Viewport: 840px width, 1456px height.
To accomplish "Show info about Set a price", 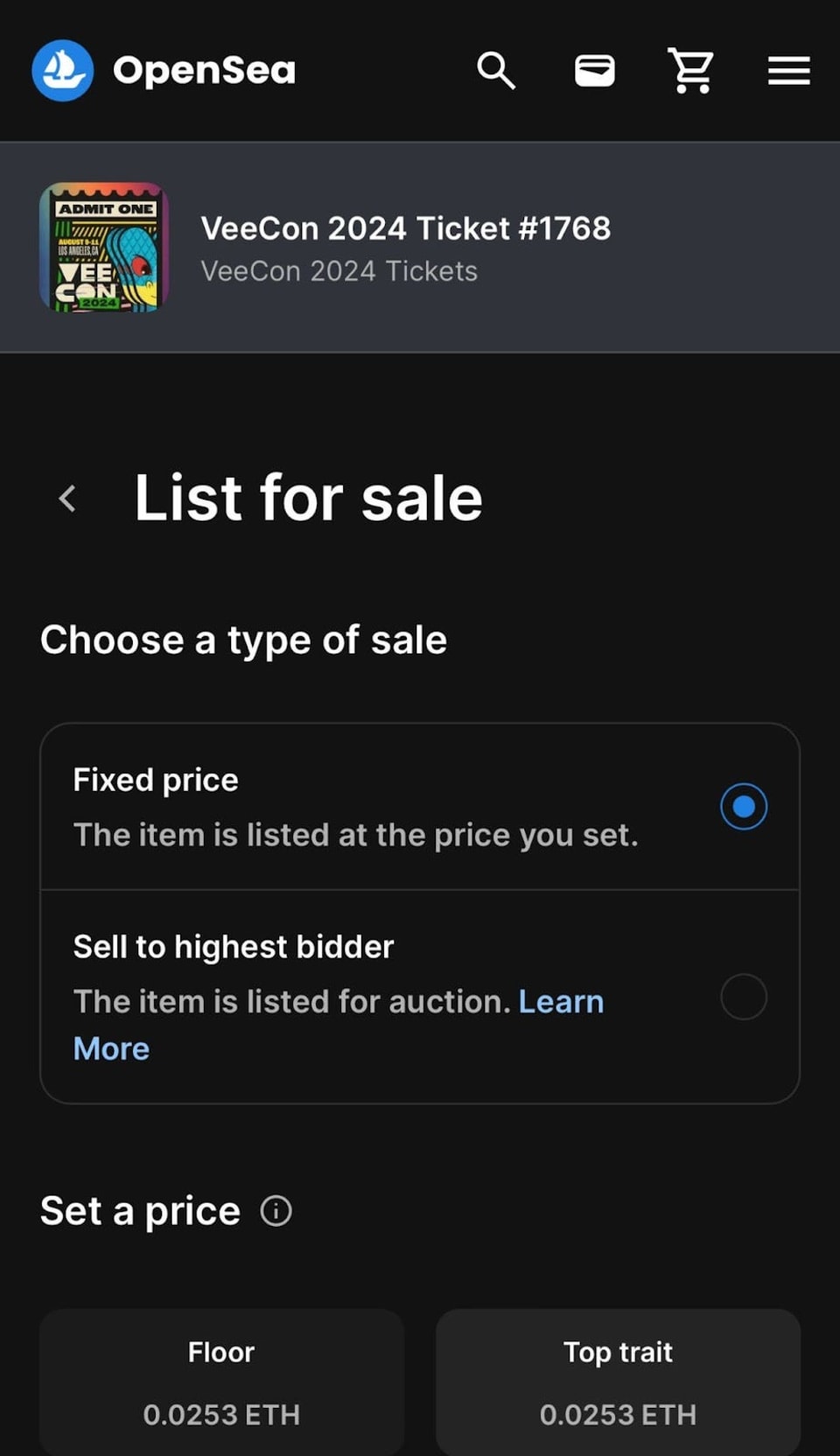I will 276,1211.
